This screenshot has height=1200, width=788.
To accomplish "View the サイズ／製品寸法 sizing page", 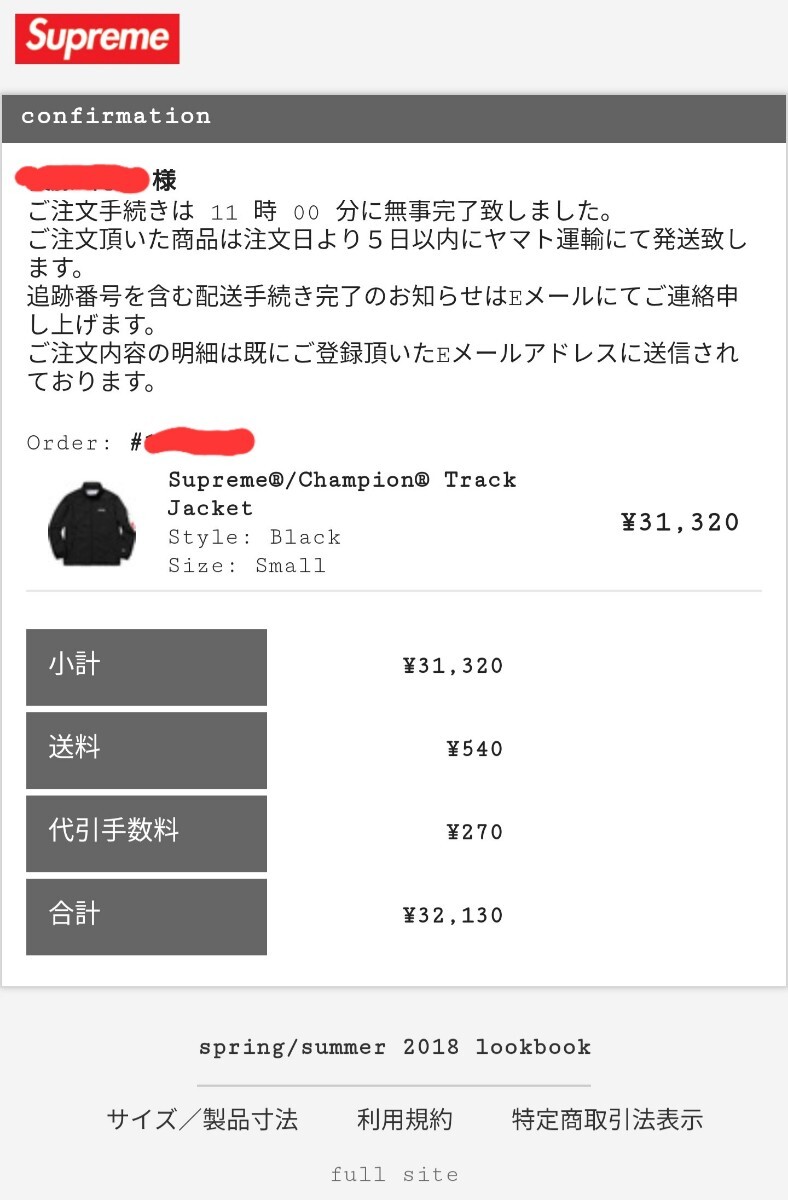I will [202, 1119].
